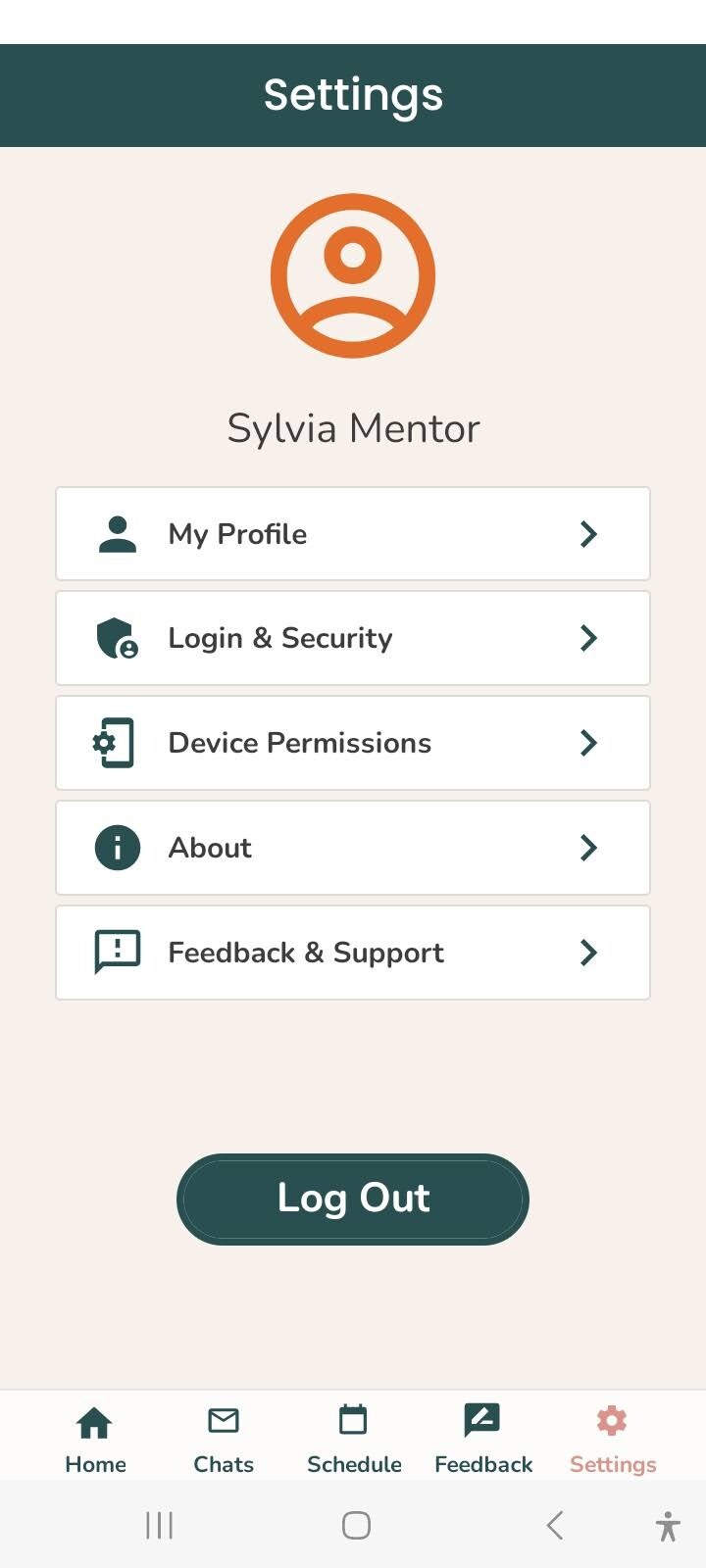The height and width of the screenshot is (1568, 706).
Task: Open My Profile settings
Action: [x=353, y=534]
